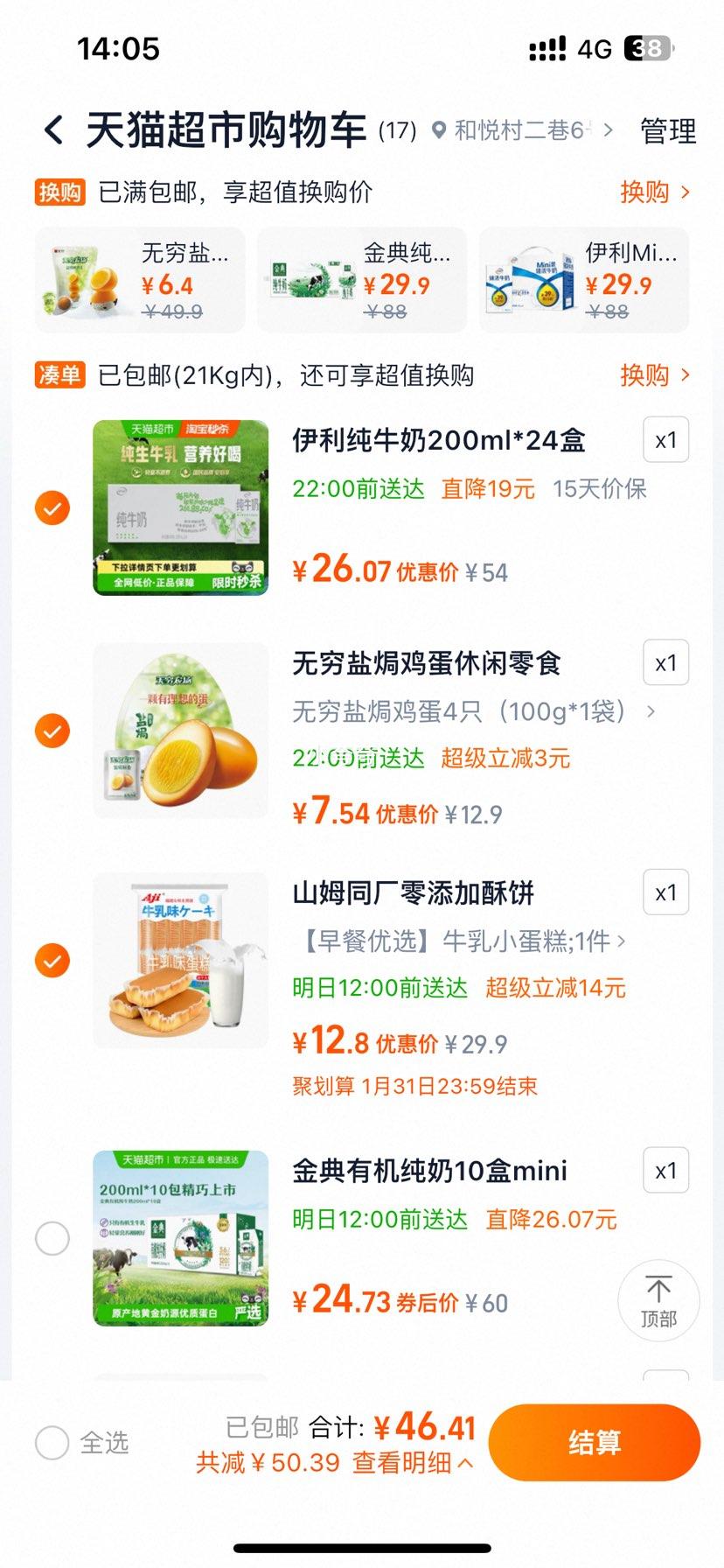This screenshot has height=1568, width=724.
Task: Uncheck 伊利纯牛奶200ml*24盒 selection
Action: click(52, 507)
